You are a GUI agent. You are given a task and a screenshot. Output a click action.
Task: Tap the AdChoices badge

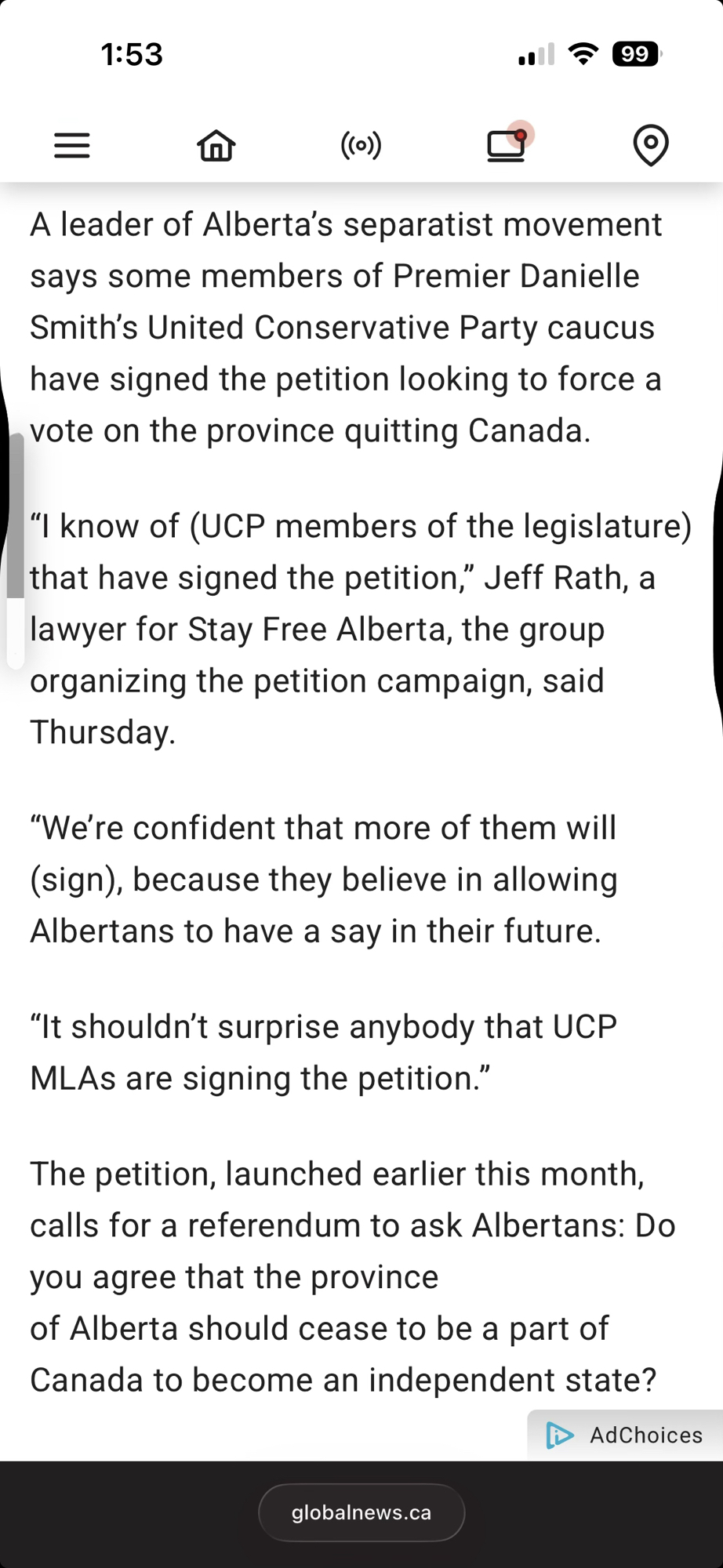click(x=626, y=1435)
